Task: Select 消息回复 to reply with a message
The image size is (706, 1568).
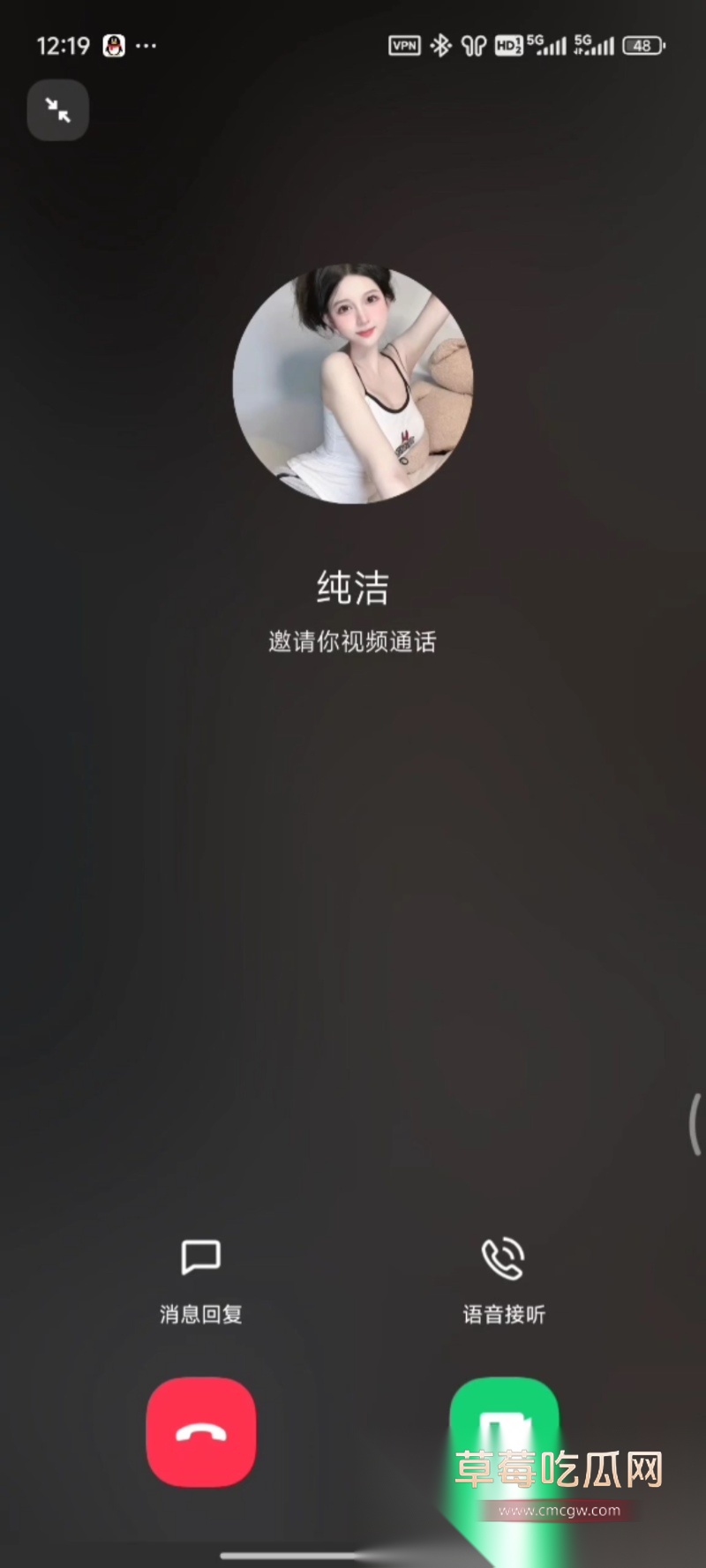Action: [200, 1314]
